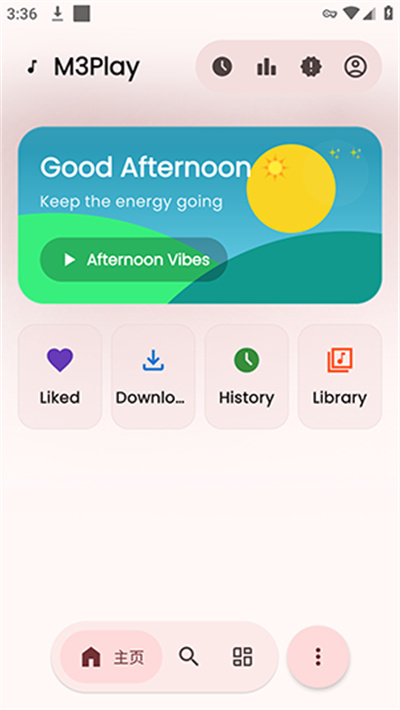Open the listening history clock icon
This screenshot has height=710, width=400.
(222, 67)
